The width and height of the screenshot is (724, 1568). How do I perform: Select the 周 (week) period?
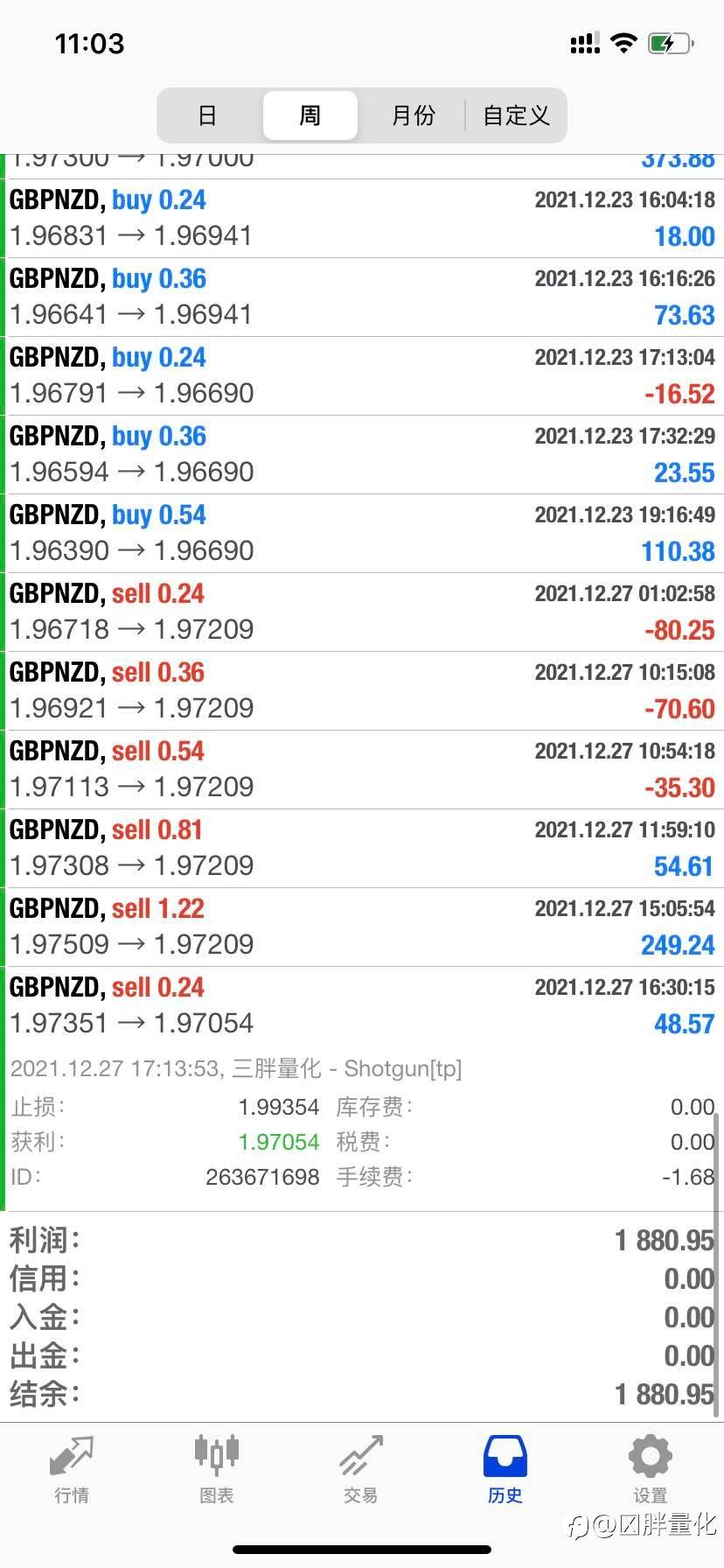[x=310, y=115]
